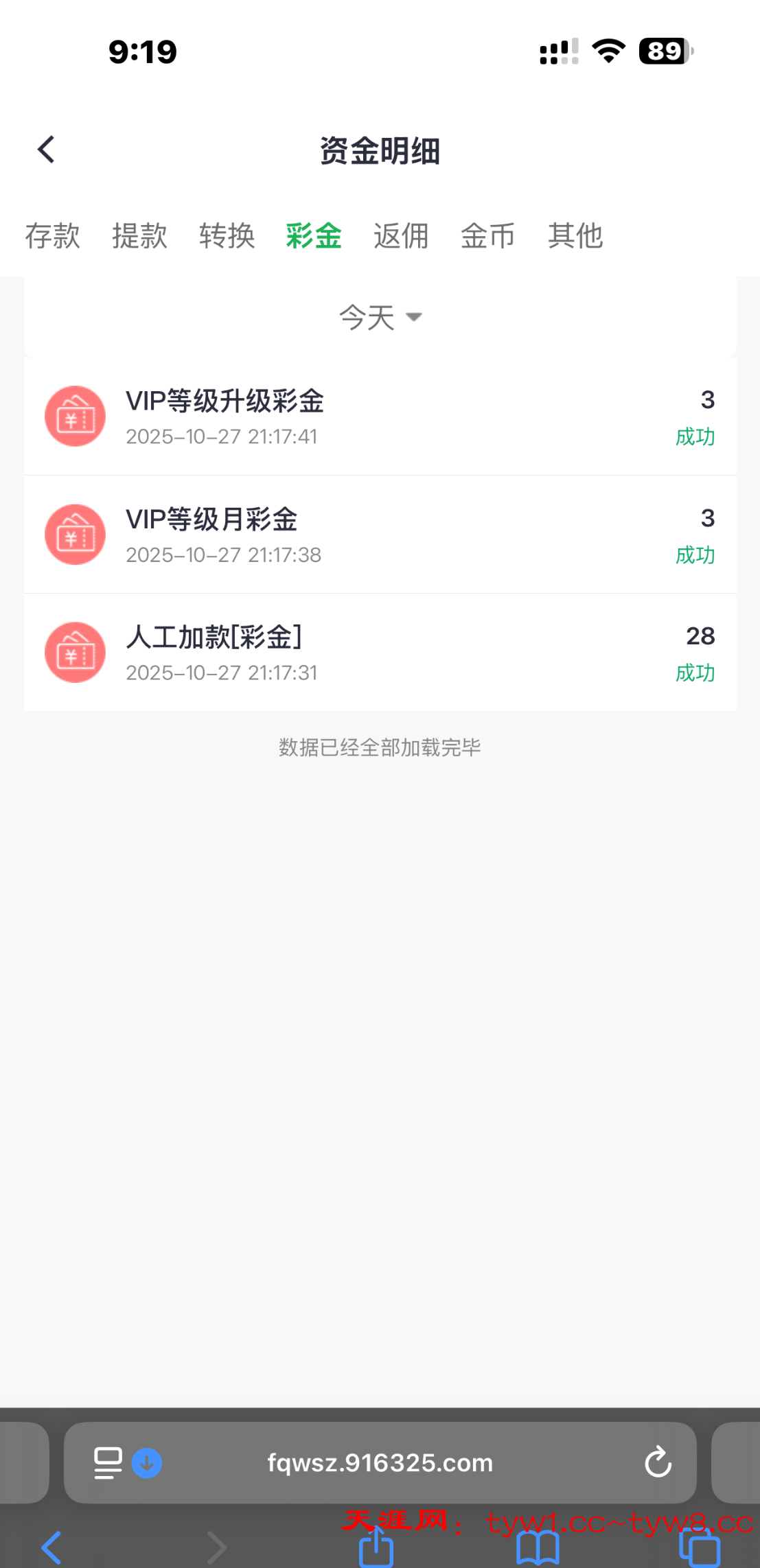
Task: Show the 金币 tab
Action: pos(487,236)
